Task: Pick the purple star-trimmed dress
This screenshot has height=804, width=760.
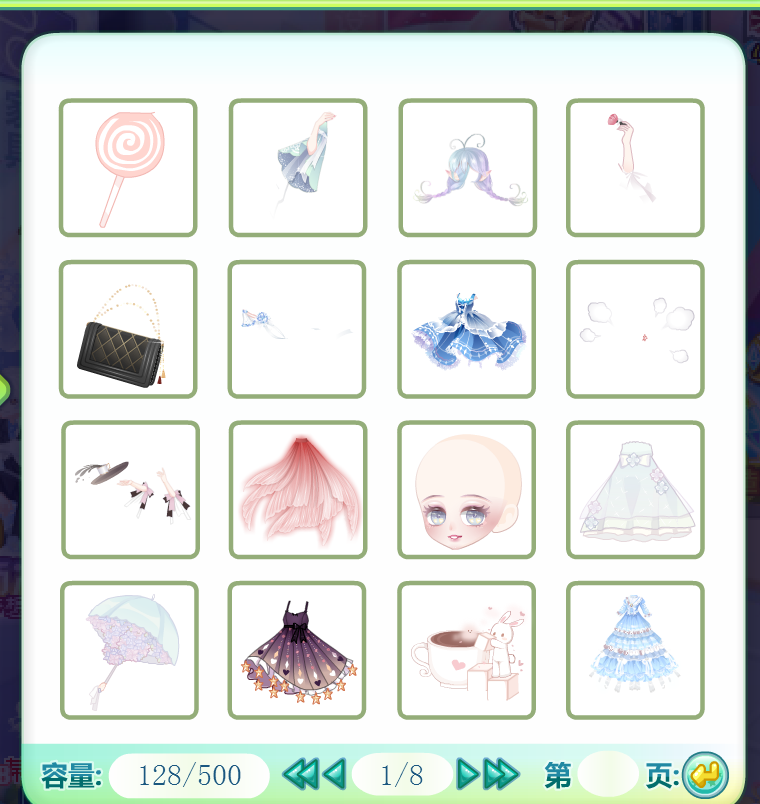Action: pyautogui.click(x=297, y=650)
